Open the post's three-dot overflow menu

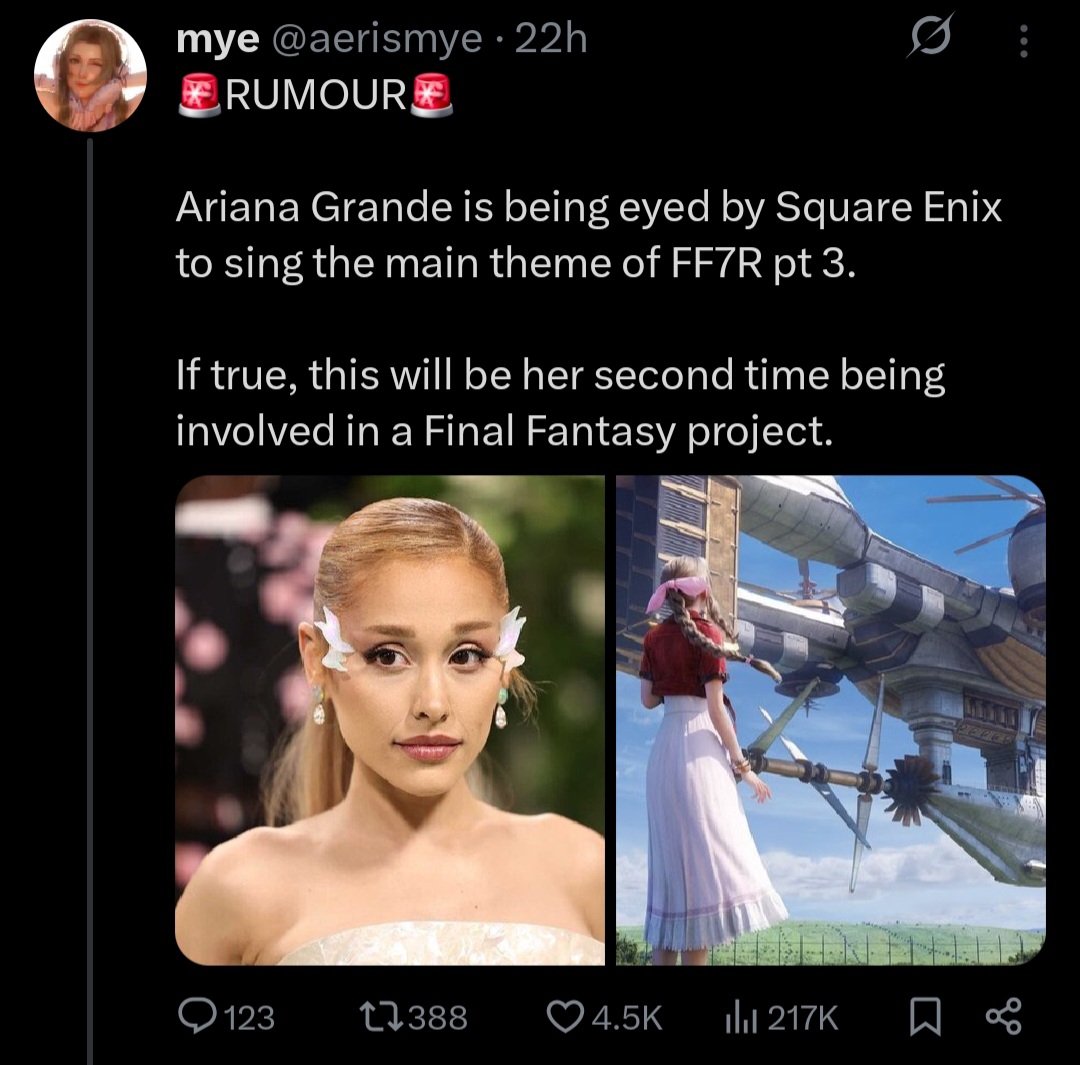[1023, 40]
